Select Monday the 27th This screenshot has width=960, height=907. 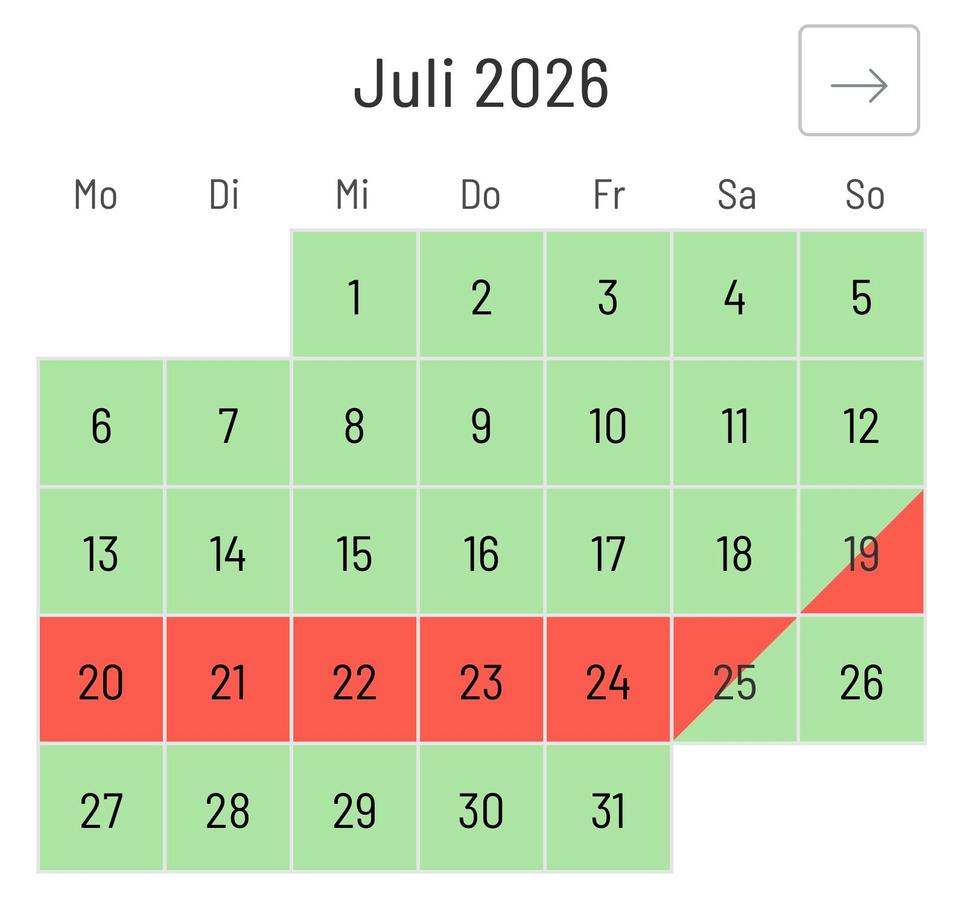tap(101, 808)
